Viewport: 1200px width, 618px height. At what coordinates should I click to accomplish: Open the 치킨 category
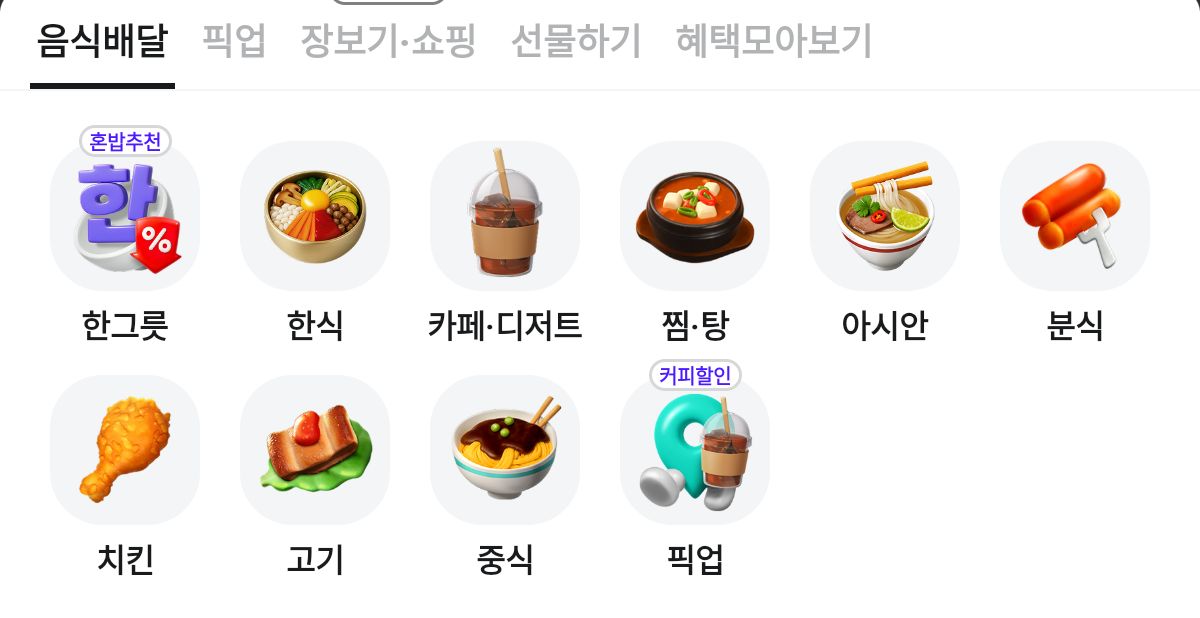pyautogui.click(x=125, y=451)
